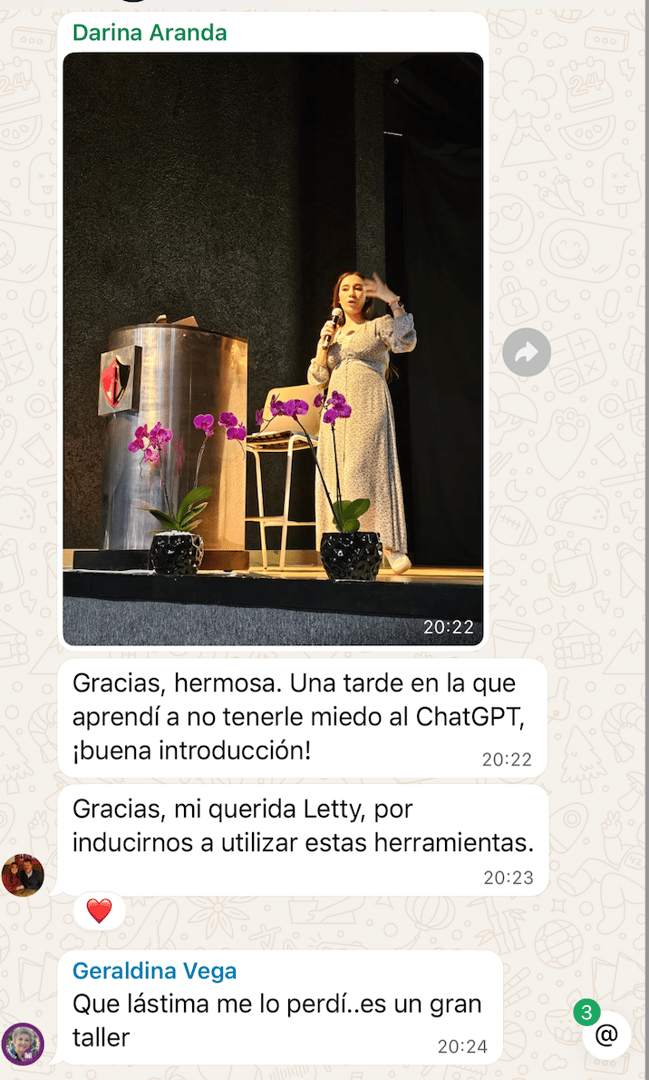Forward the photo using the arrow icon
Image resolution: width=649 pixels, height=1080 pixels.
point(526,352)
